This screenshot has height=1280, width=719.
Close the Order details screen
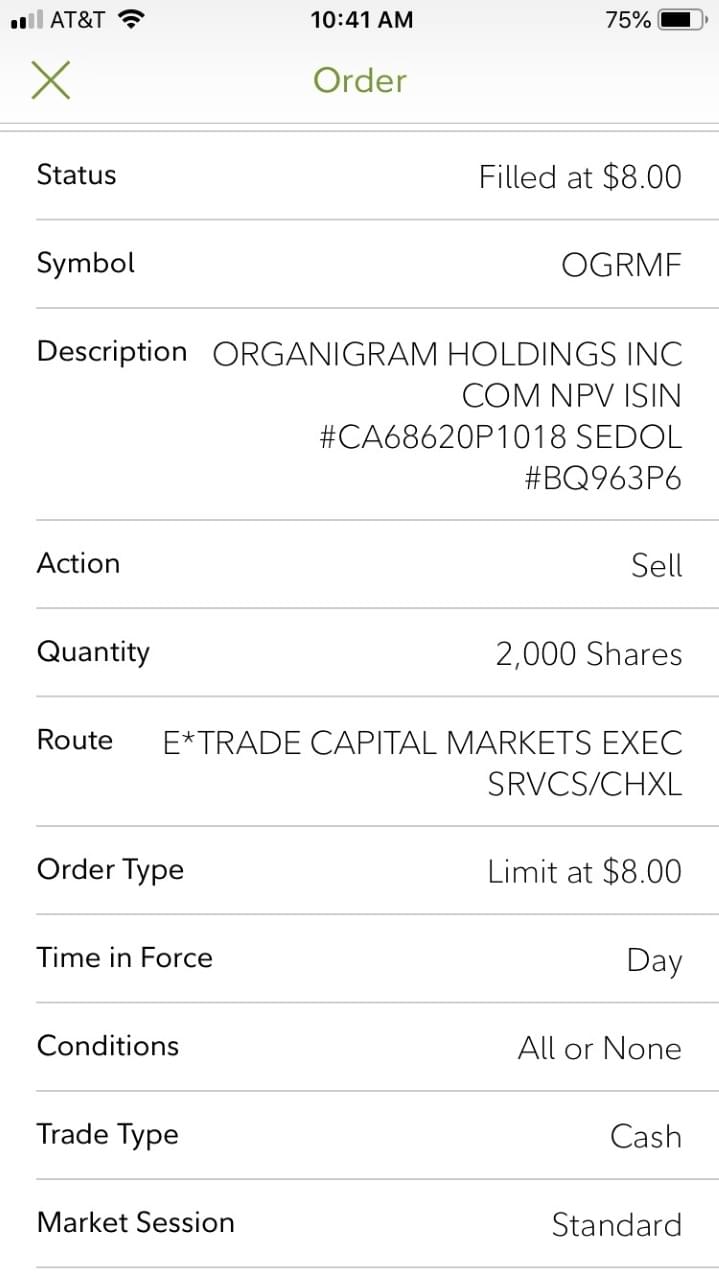[50, 80]
